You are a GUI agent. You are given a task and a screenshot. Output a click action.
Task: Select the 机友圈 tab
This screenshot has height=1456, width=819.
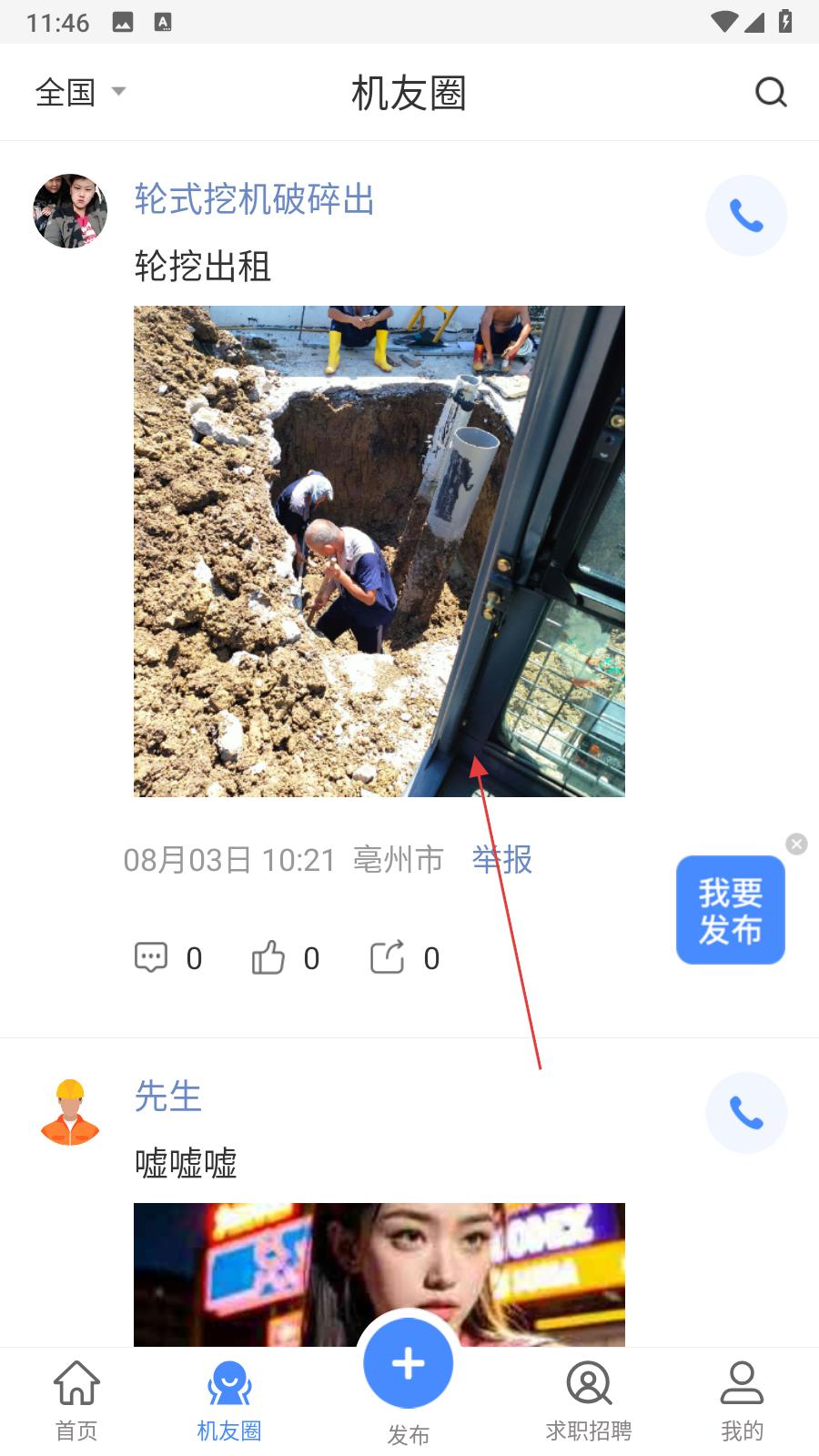229,1400
